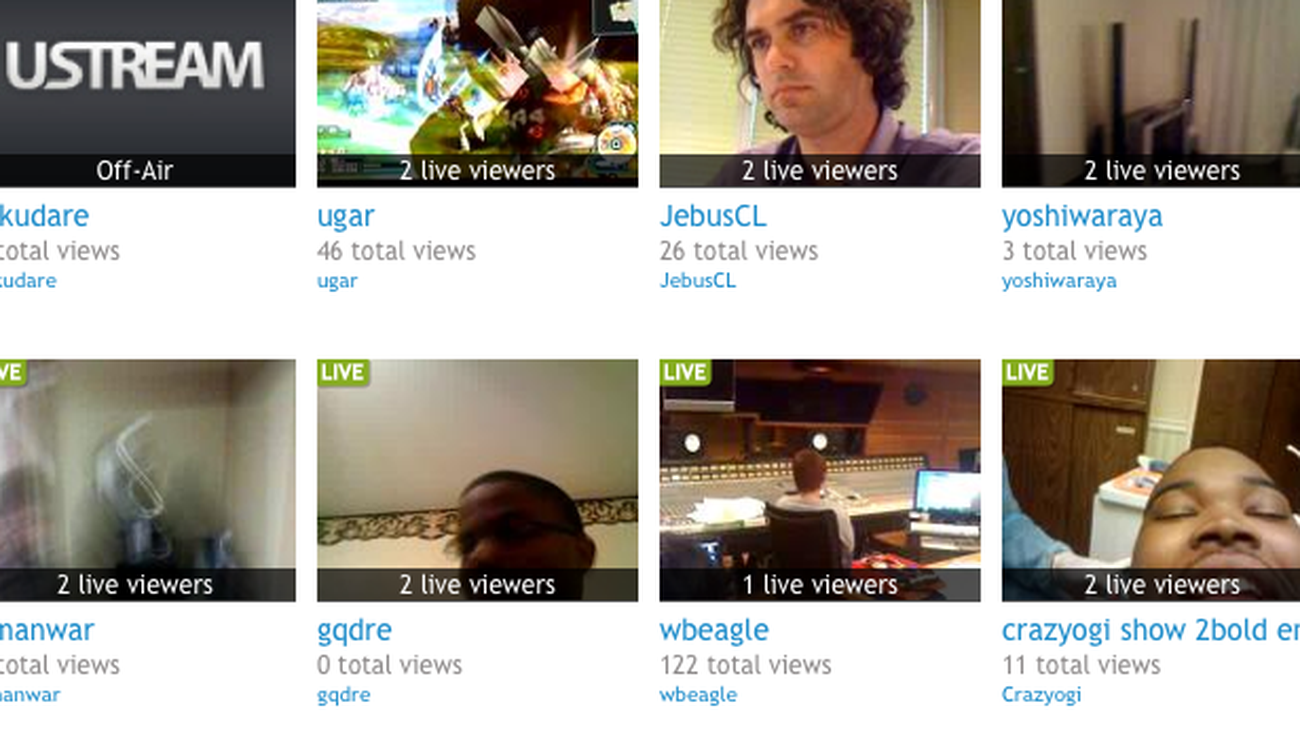Visit the small JebusCL user link
This screenshot has height=731, width=1300.
coord(697,281)
